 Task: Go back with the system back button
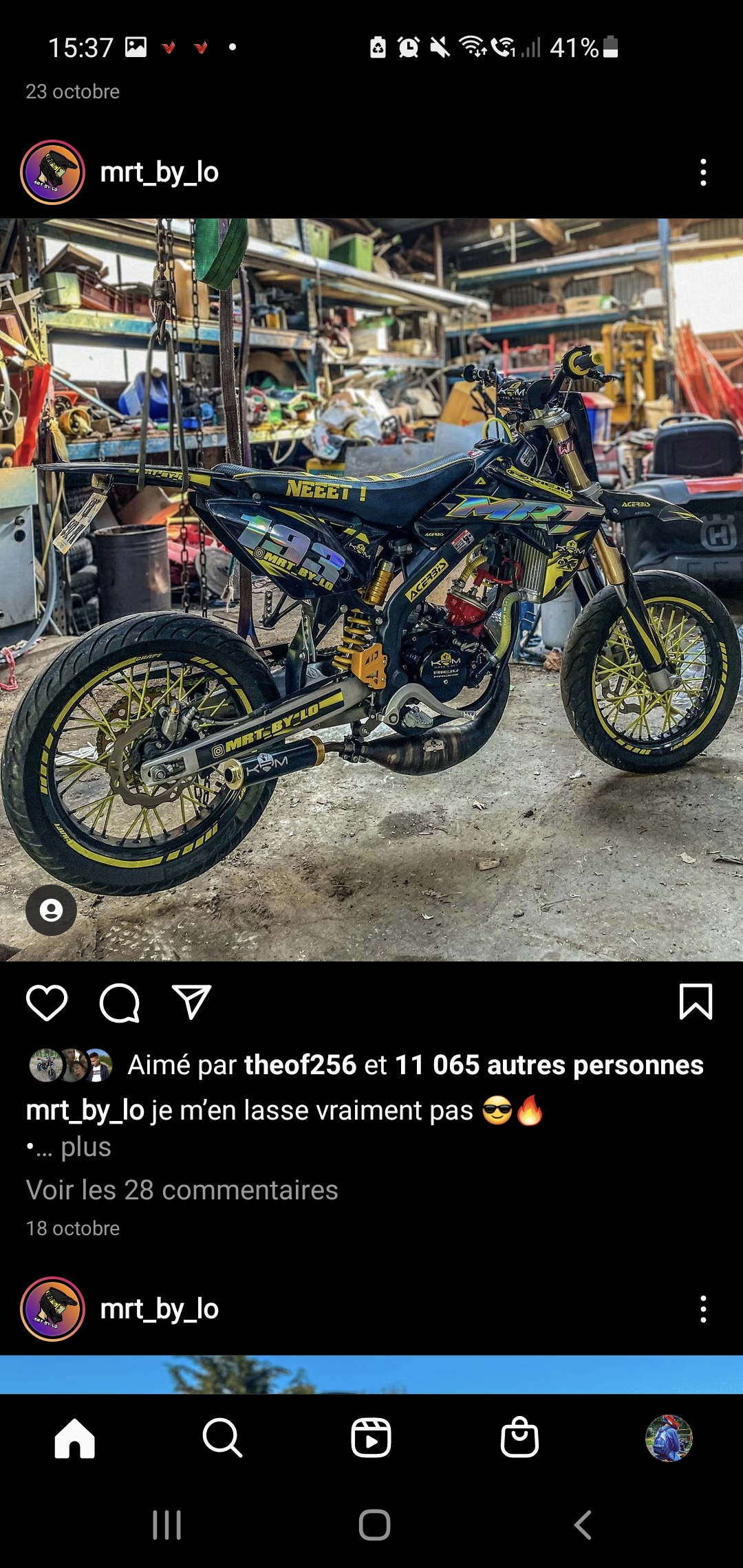point(583,1525)
